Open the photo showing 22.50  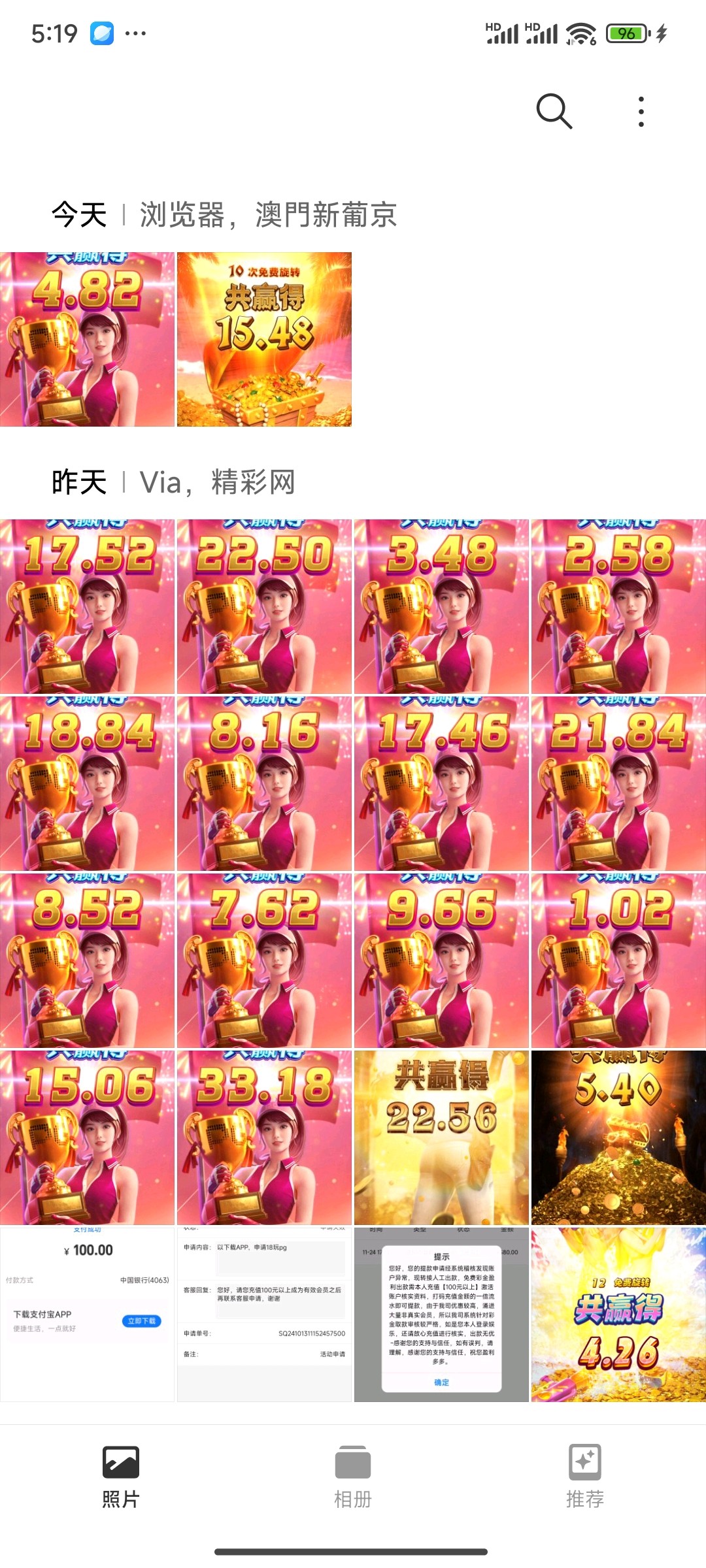pyautogui.click(x=264, y=606)
